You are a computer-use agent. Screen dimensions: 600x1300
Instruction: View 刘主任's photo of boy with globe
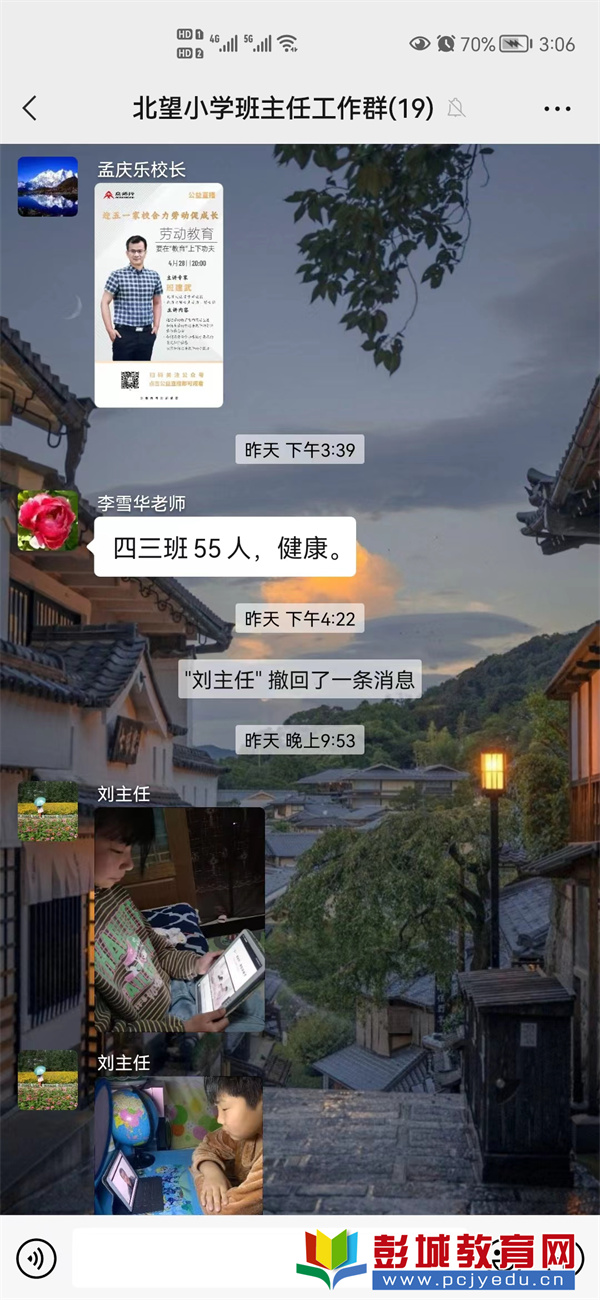178,1145
